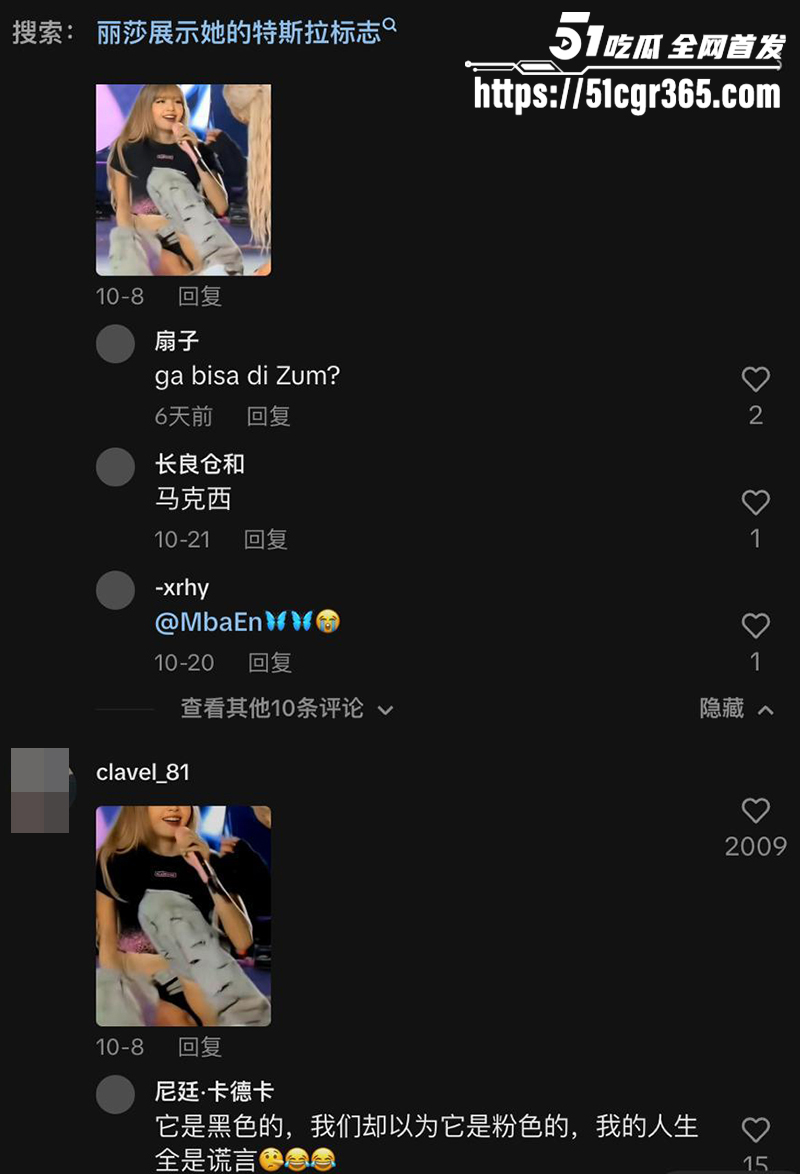Tap the heart icon on 长良仓和's comment

click(x=756, y=503)
